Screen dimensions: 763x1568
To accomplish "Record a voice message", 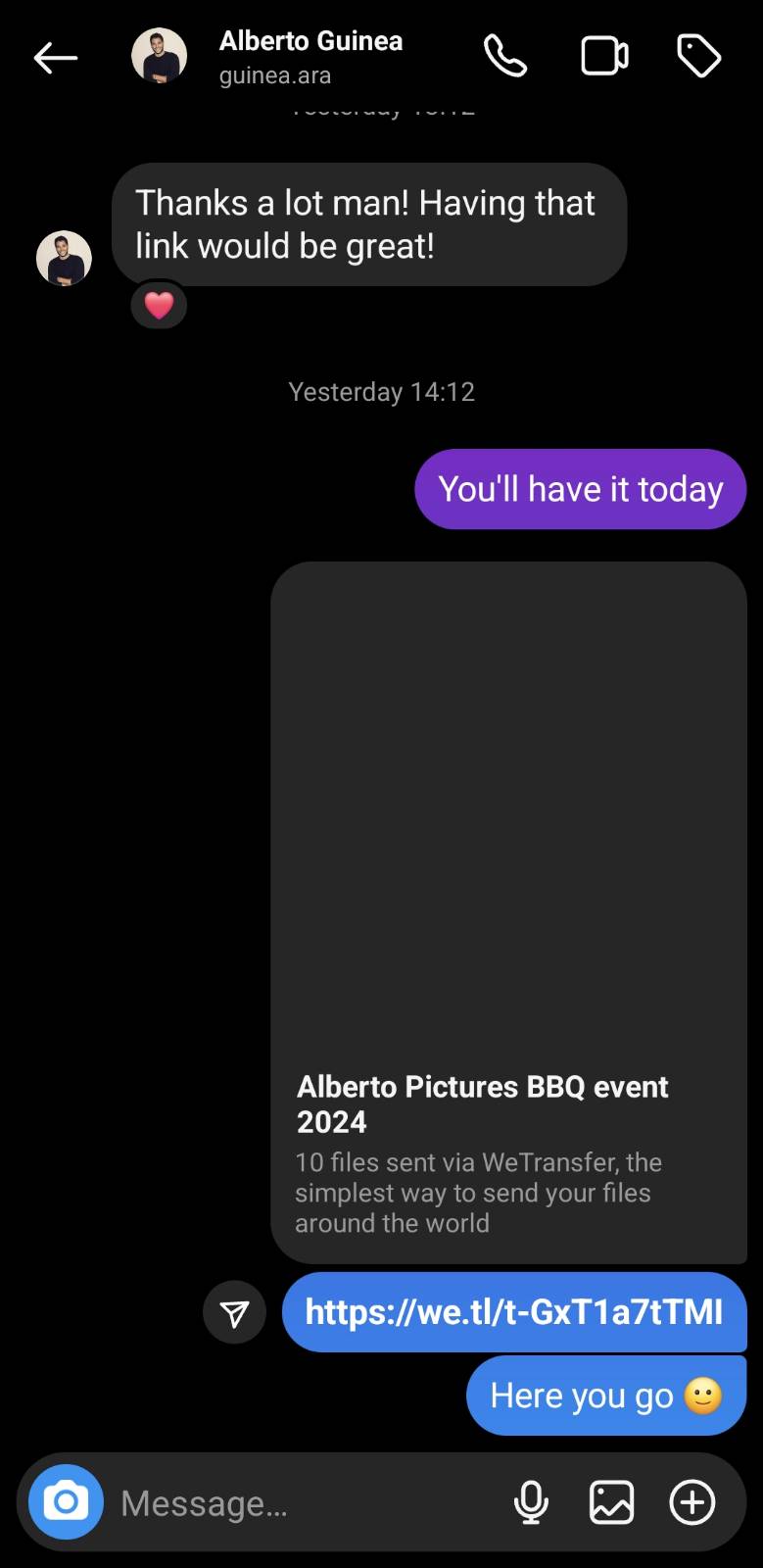I will pos(531,1502).
